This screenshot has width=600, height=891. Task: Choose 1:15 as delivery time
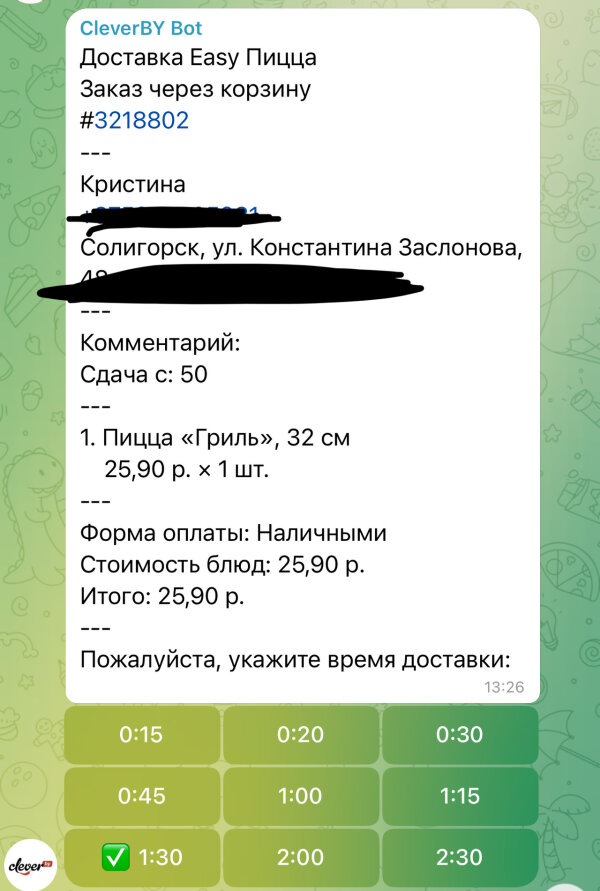(460, 796)
